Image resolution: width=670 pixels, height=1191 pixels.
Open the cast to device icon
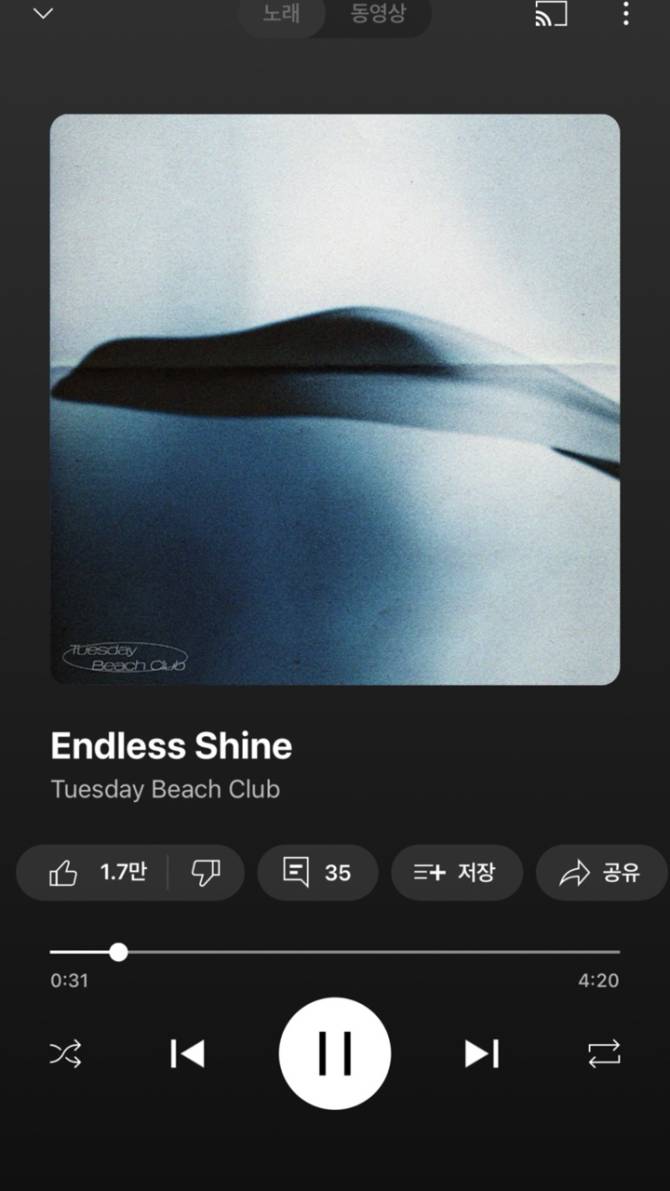point(551,14)
